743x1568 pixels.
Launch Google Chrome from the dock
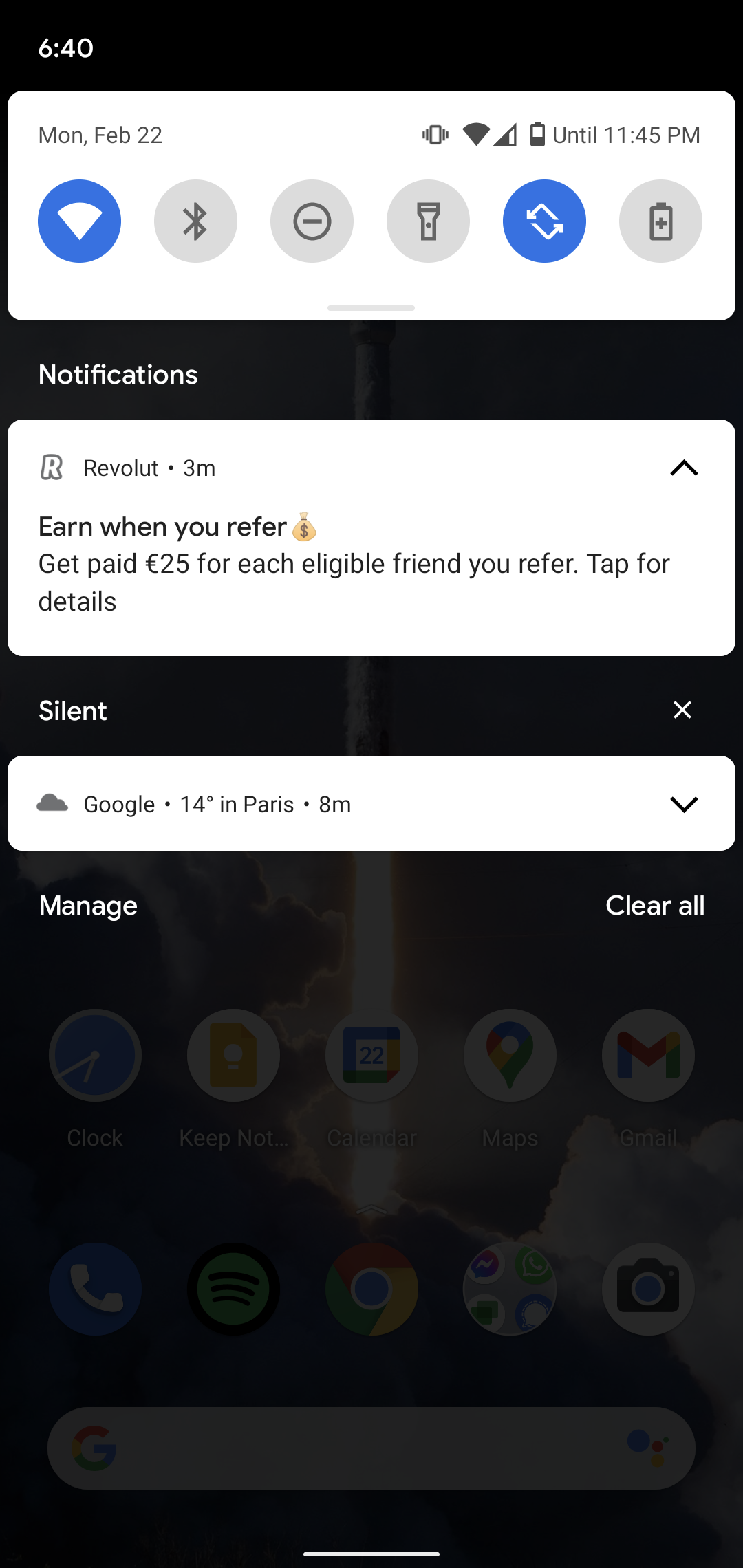coord(371,1289)
